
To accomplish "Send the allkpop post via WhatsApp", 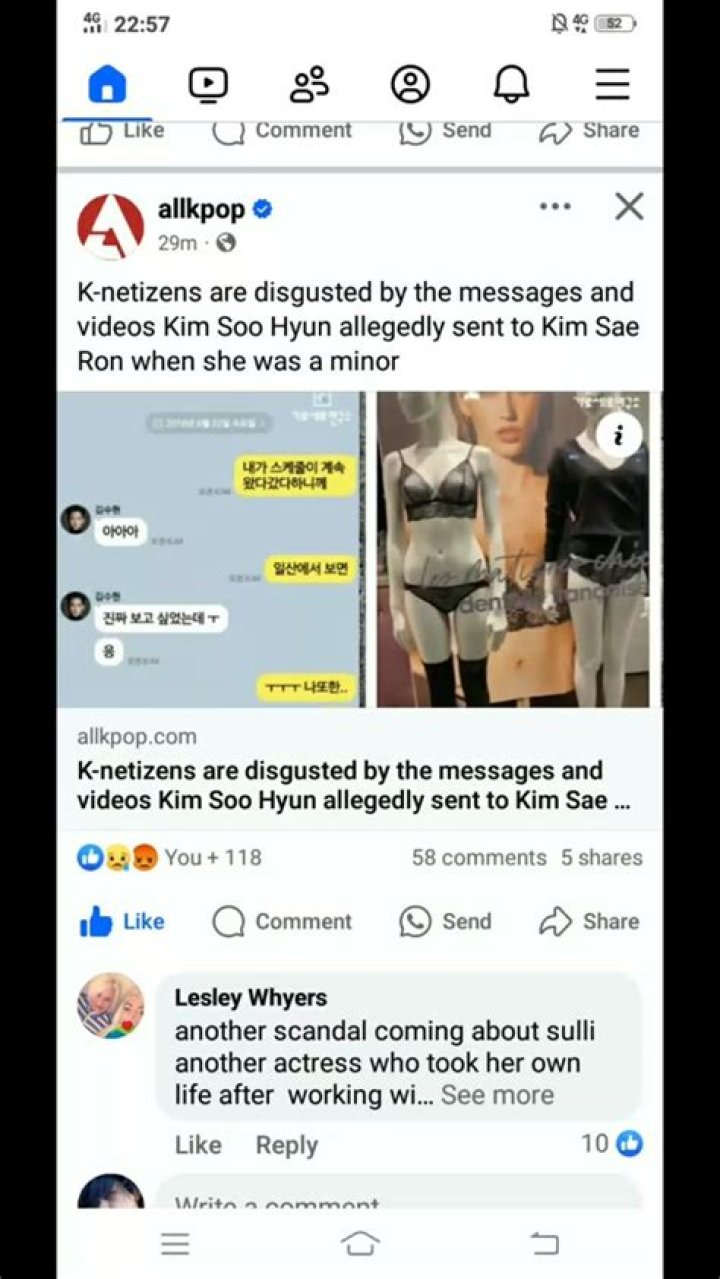I will coord(445,922).
